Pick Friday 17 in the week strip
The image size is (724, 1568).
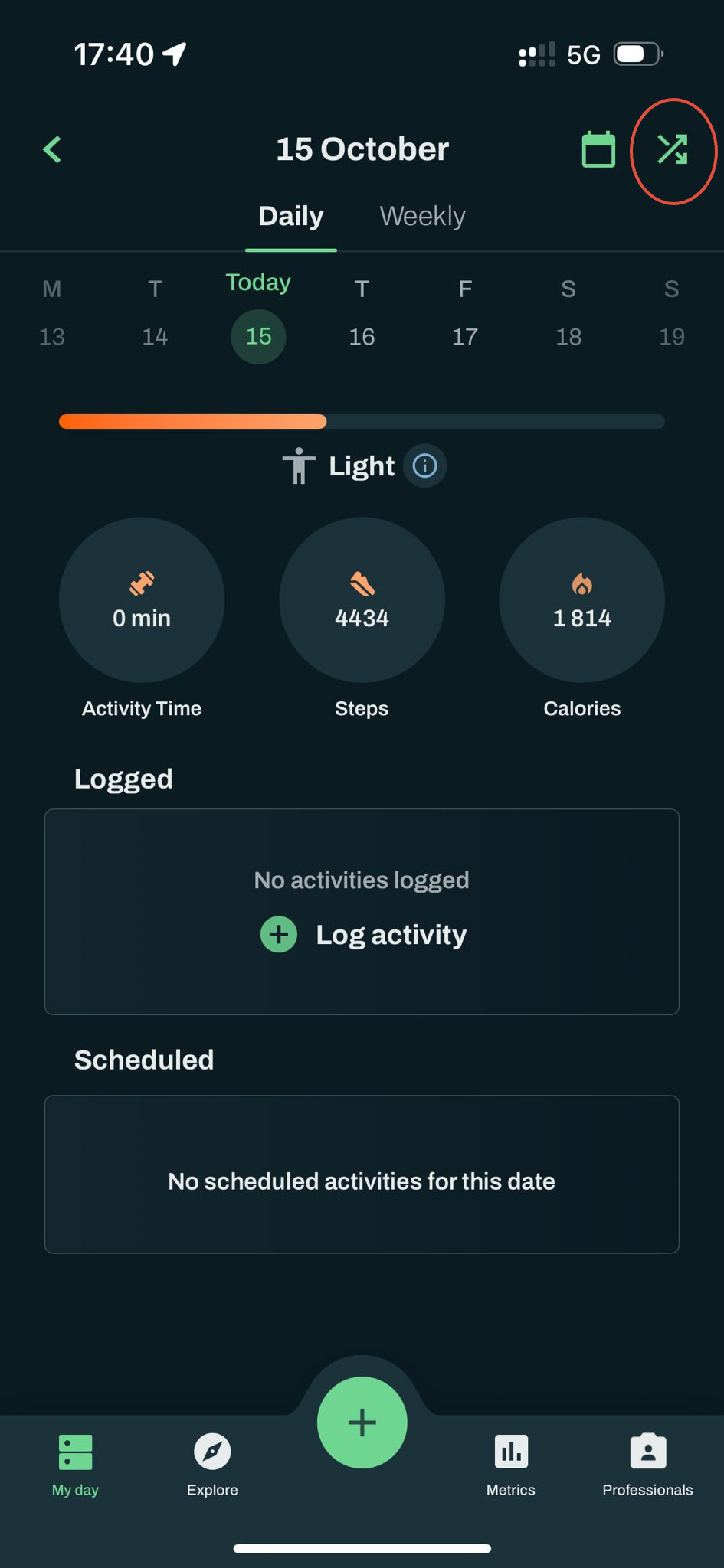tap(465, 336)
